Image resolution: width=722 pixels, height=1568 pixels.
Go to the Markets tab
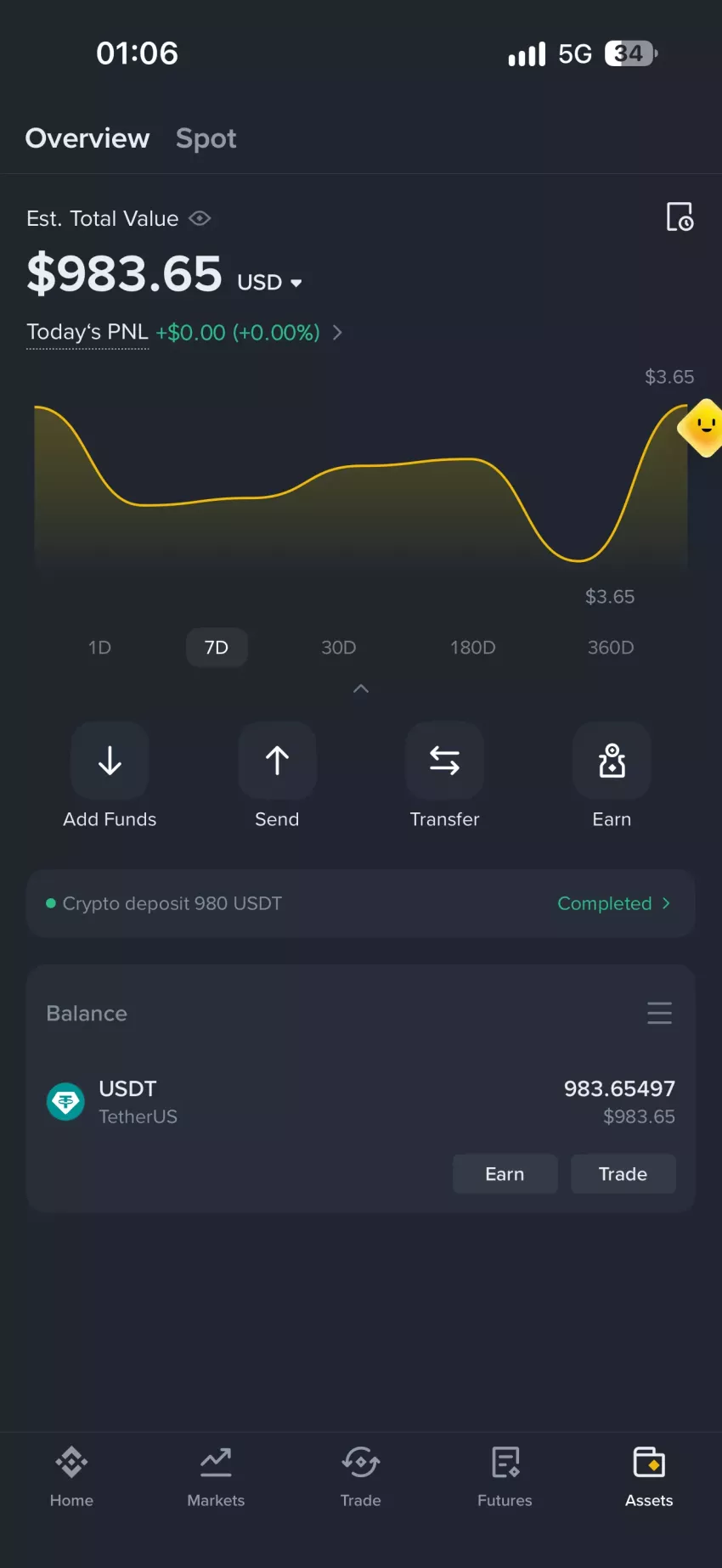point(216,1477)
